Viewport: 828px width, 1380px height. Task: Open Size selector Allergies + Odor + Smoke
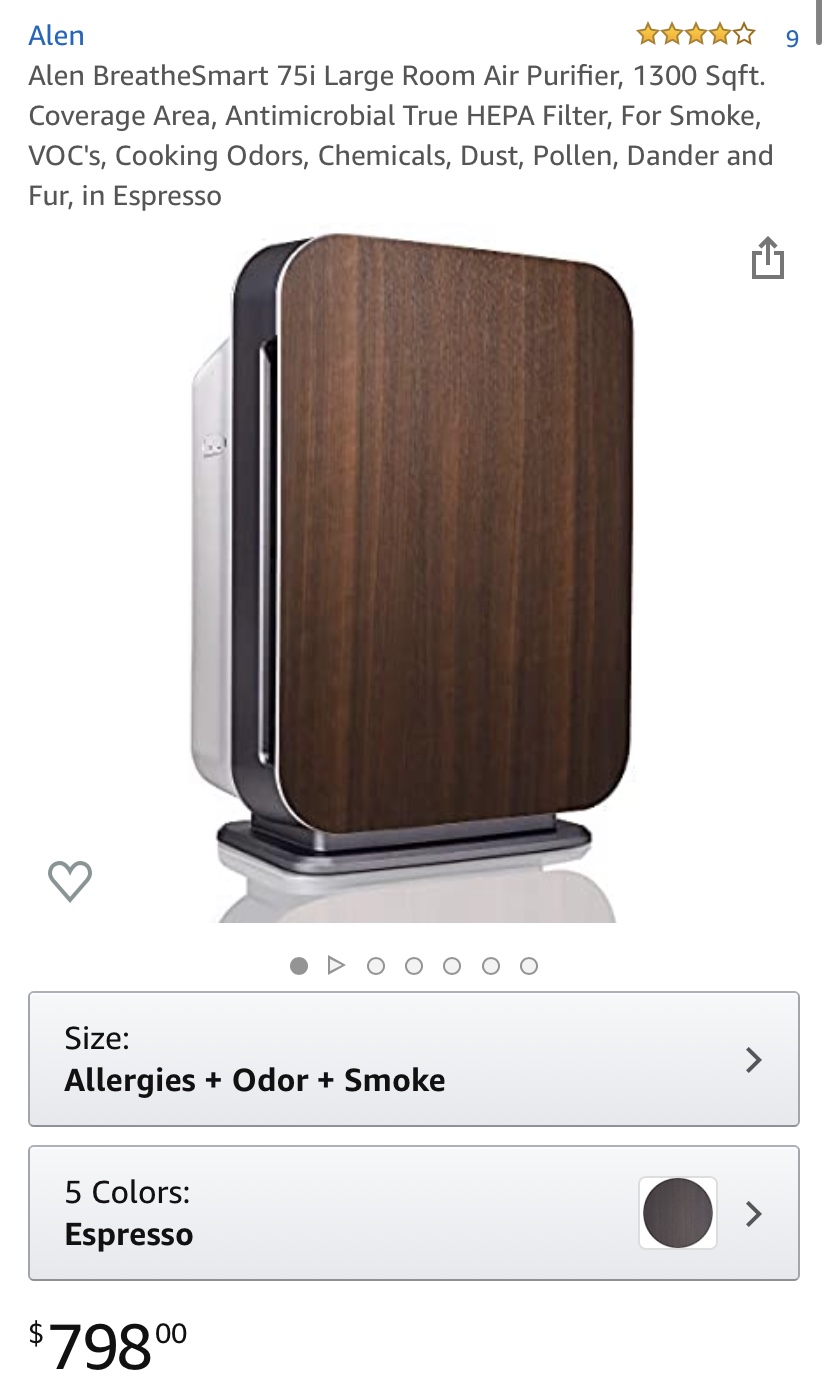(414, 1059)
